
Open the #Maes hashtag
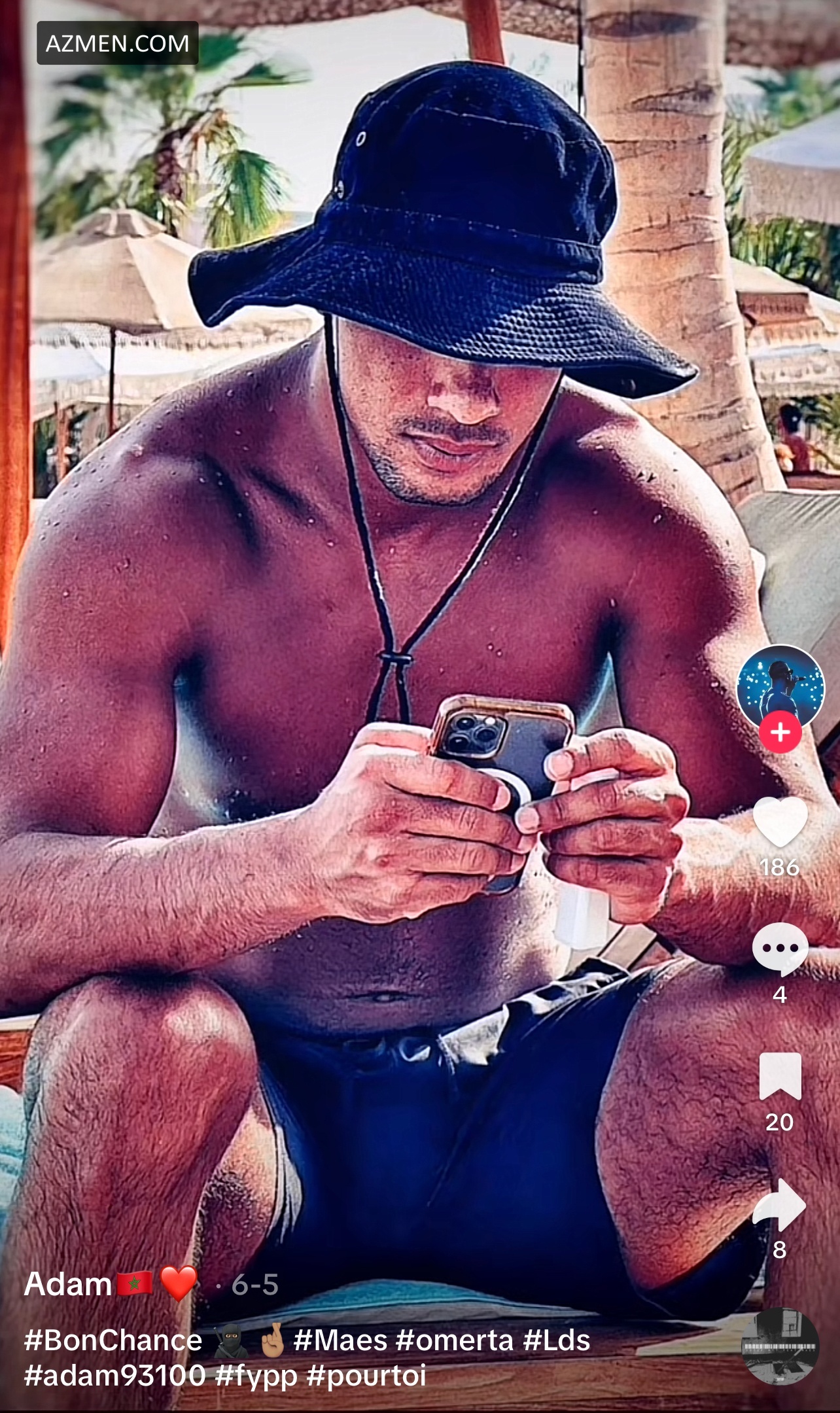point(340,1340)
